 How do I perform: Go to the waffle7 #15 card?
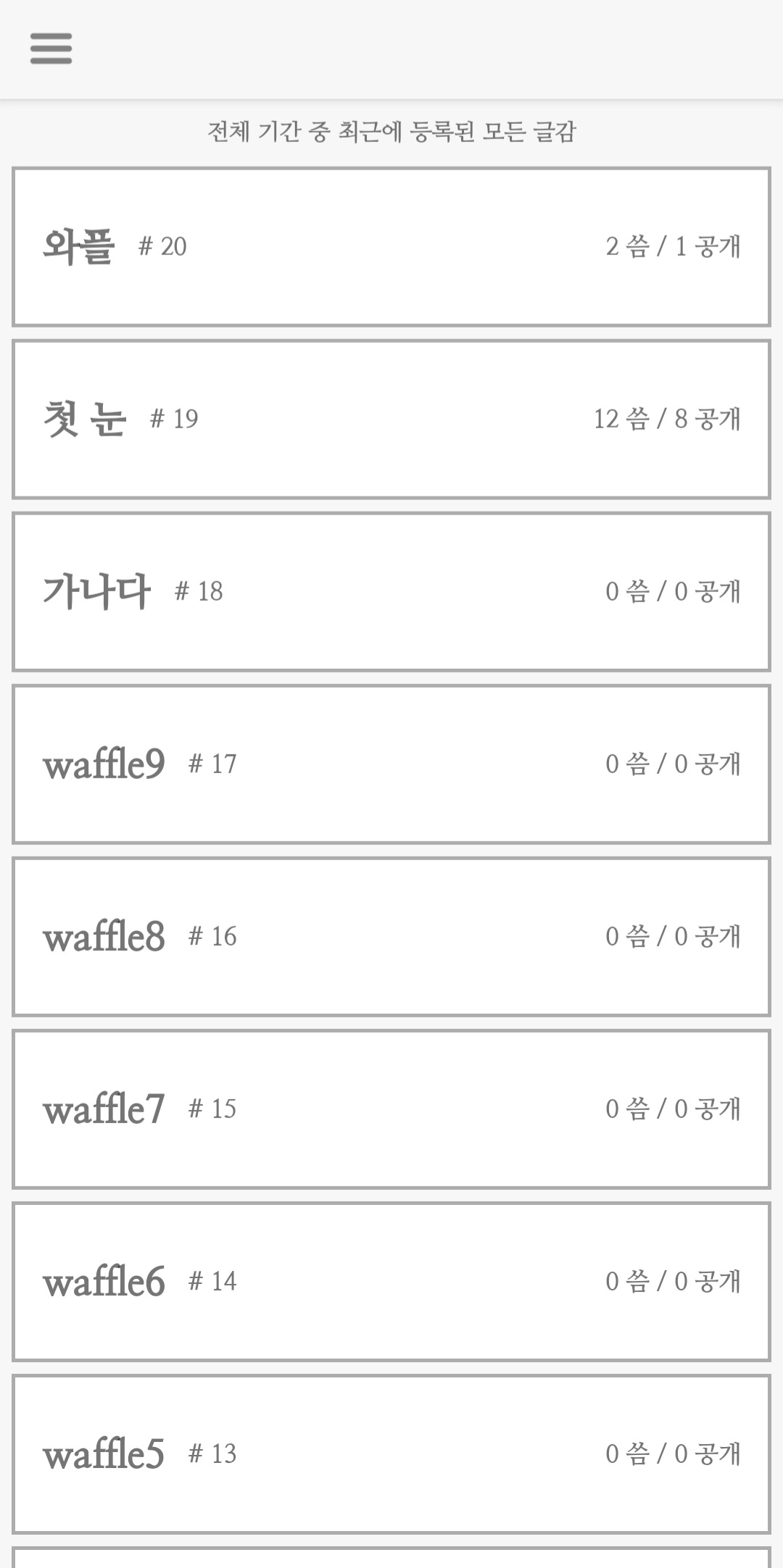tap(391, 1109)
